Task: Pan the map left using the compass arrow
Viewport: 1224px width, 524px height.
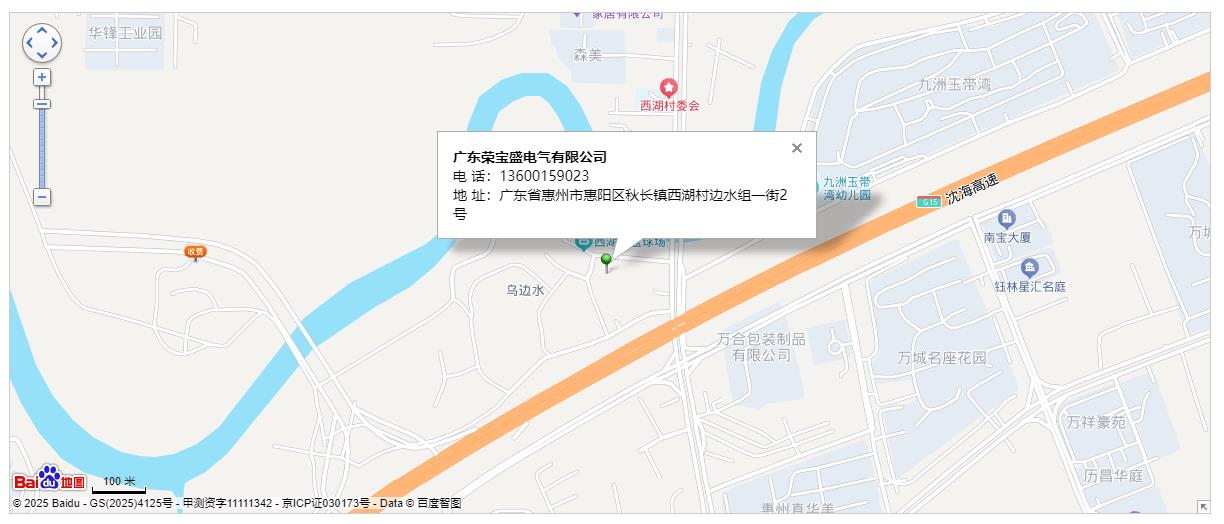Action: point(29,43)
